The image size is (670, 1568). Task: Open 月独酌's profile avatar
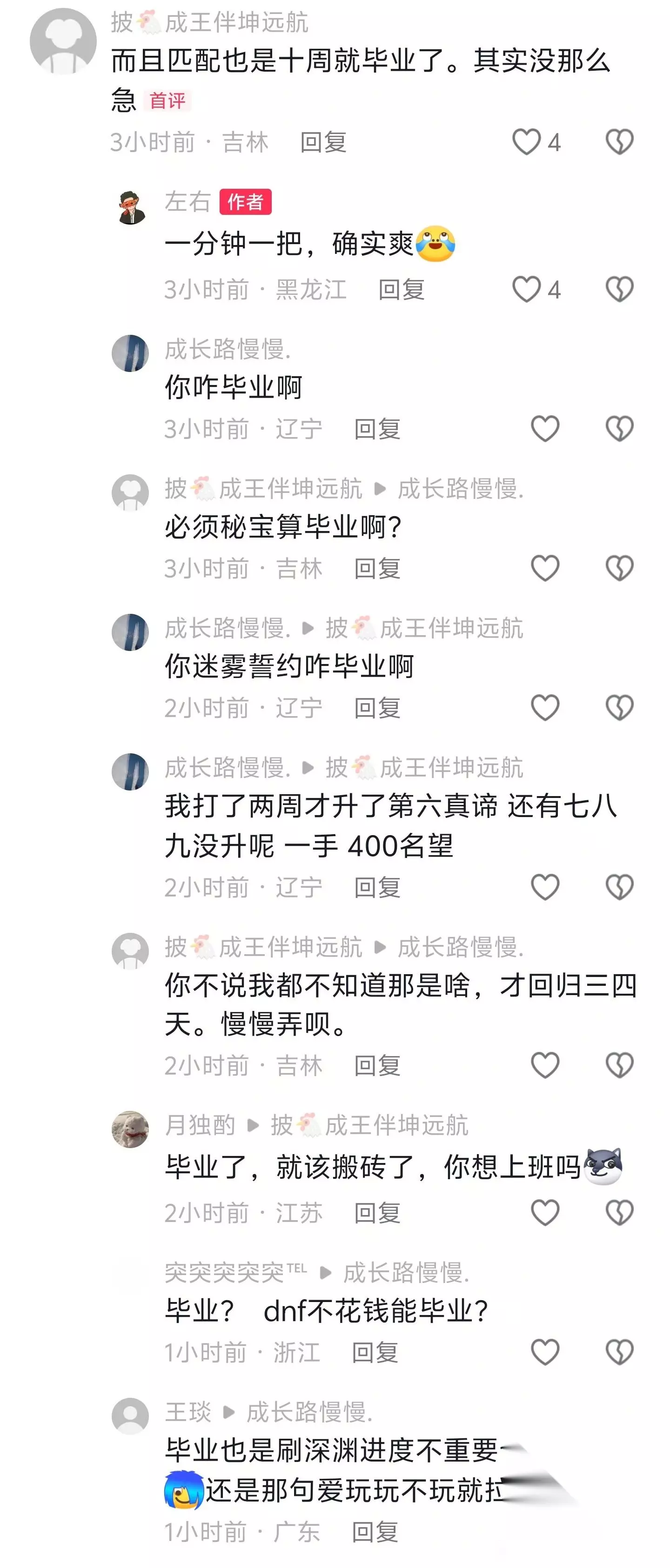tap(130, 1130)
